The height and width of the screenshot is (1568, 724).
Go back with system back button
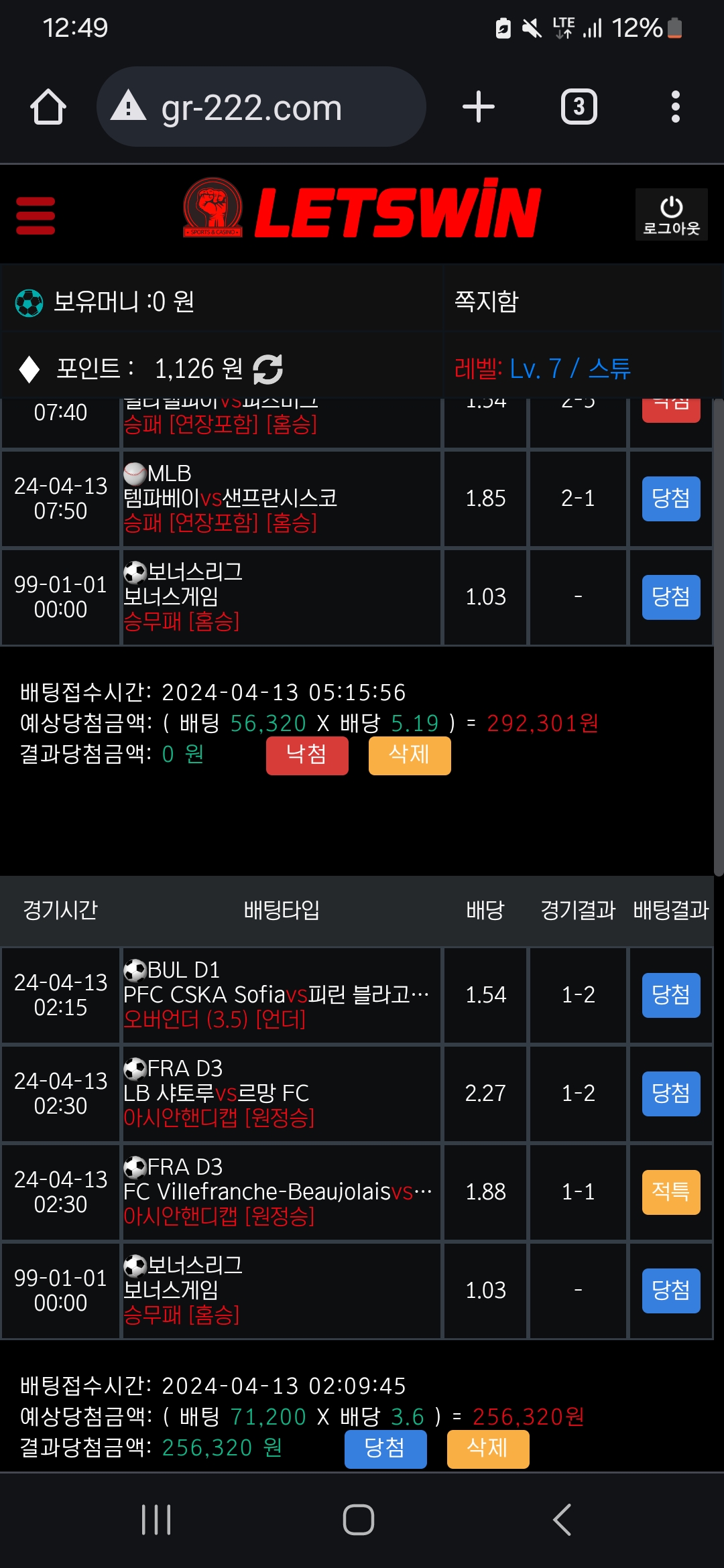pos(562,1520)
